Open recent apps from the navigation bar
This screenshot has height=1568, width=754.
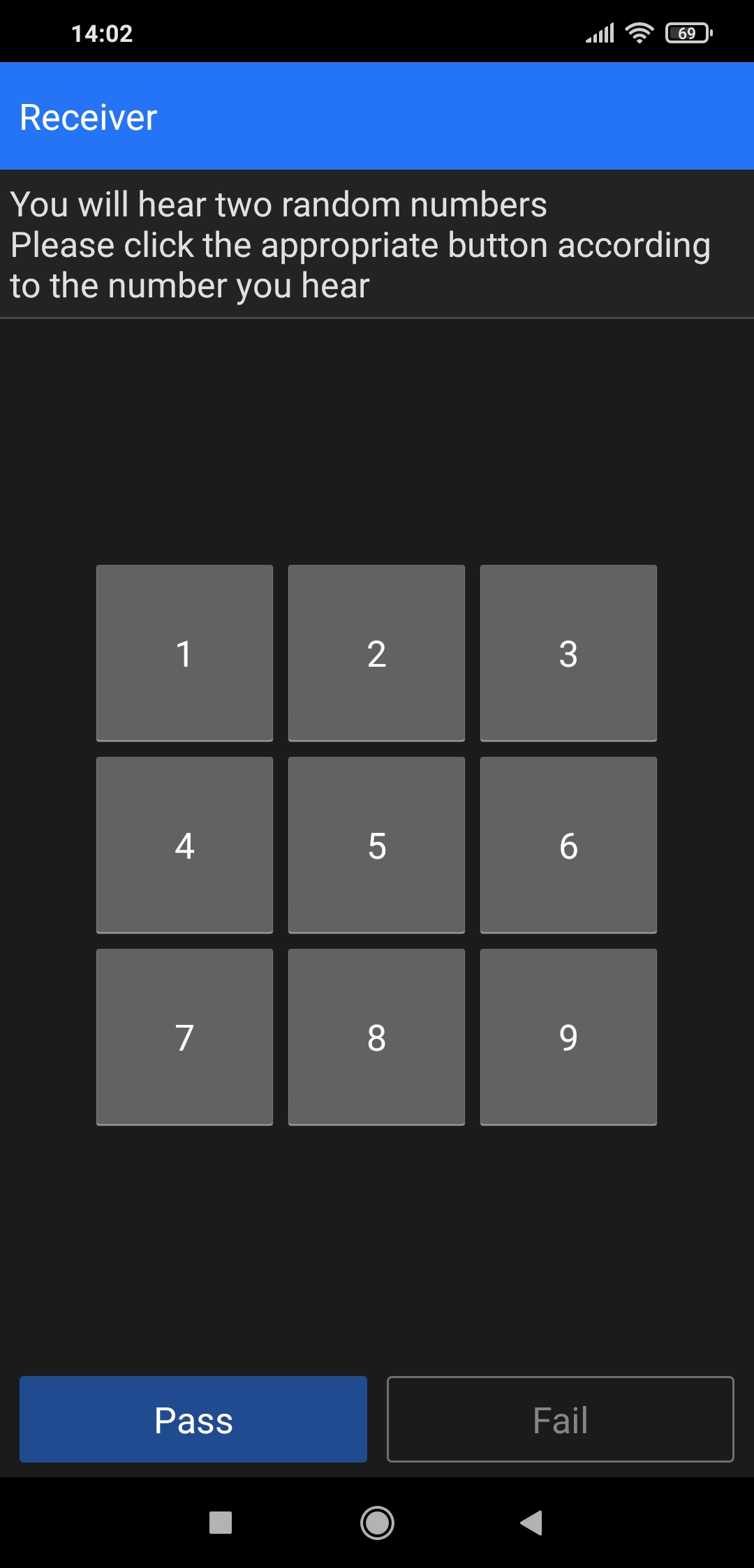pyautogui.click(x=221, y=1523)
